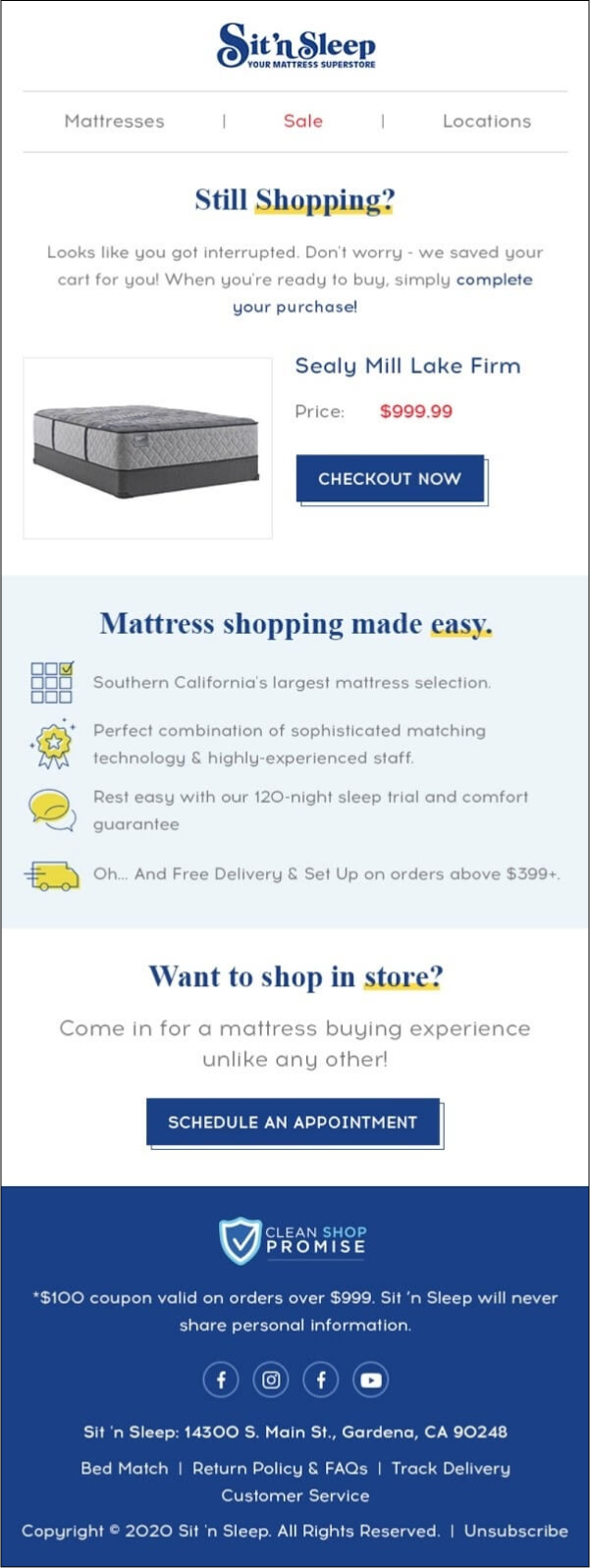Open the Locations link

(486, 121)
